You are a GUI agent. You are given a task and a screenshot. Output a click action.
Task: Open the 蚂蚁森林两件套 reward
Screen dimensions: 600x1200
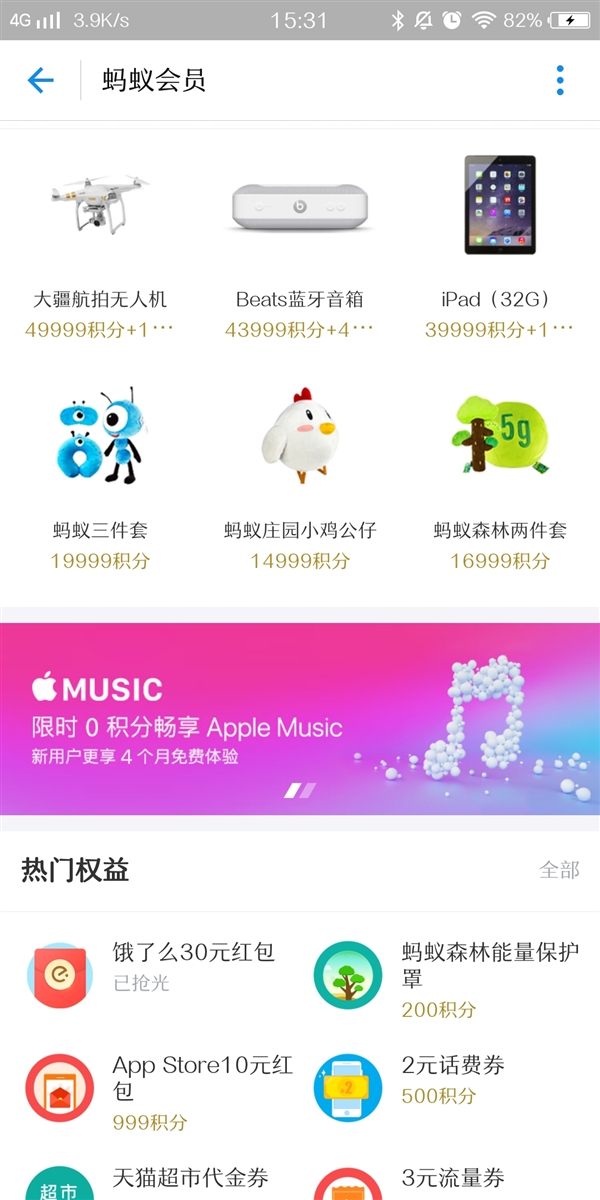coord(500,475)
